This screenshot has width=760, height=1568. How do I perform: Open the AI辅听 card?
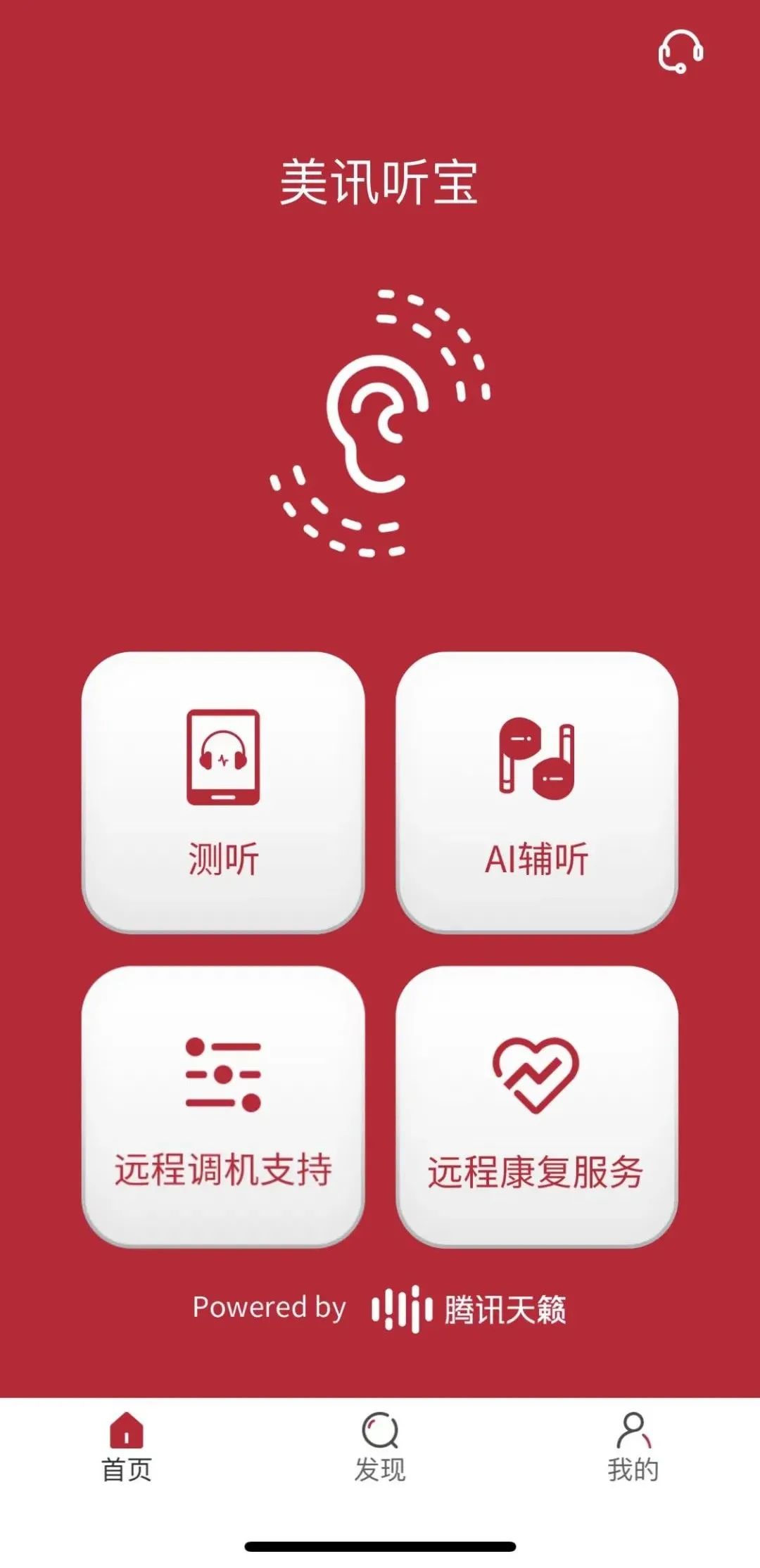pyautogui.click(x=536, y=792)
